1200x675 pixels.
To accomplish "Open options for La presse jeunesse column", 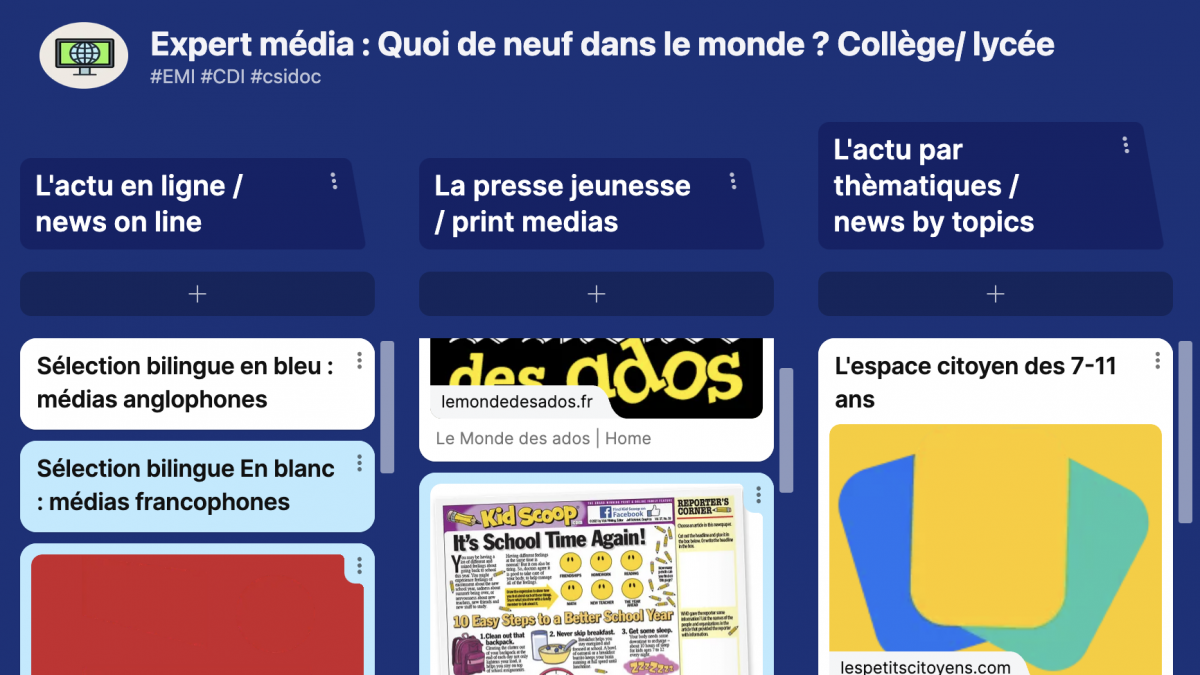I will tap(733, 181).
